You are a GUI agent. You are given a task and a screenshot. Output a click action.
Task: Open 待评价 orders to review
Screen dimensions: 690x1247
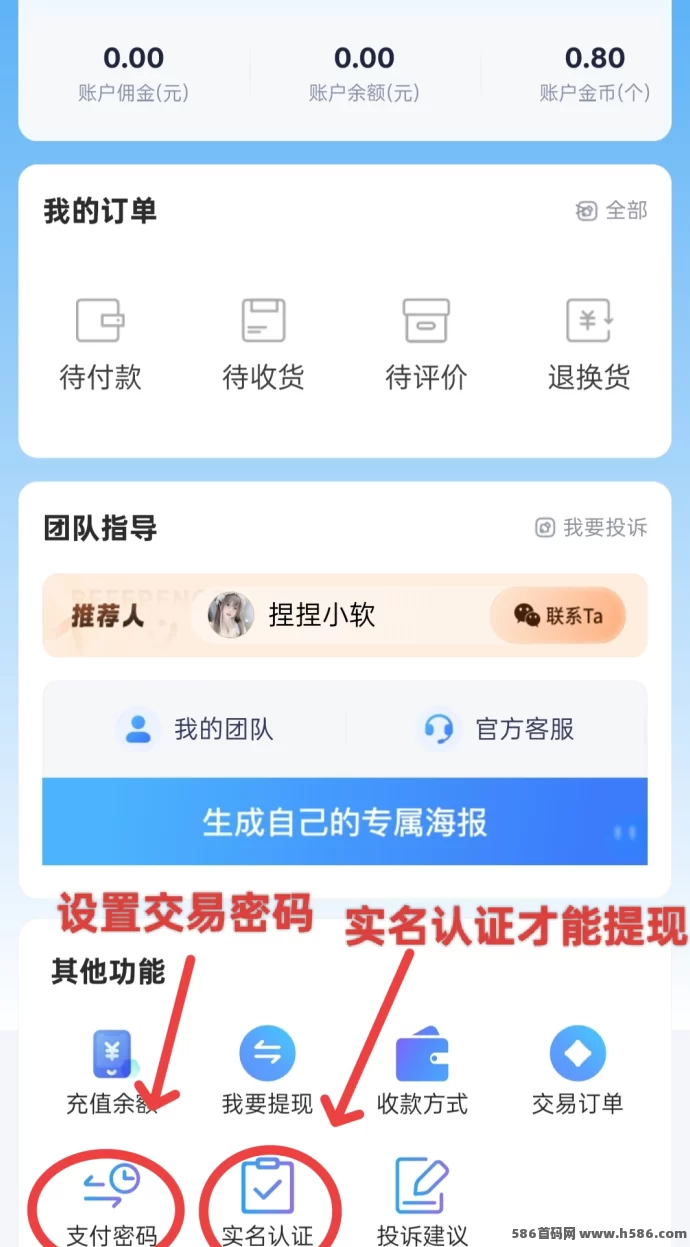426,343
